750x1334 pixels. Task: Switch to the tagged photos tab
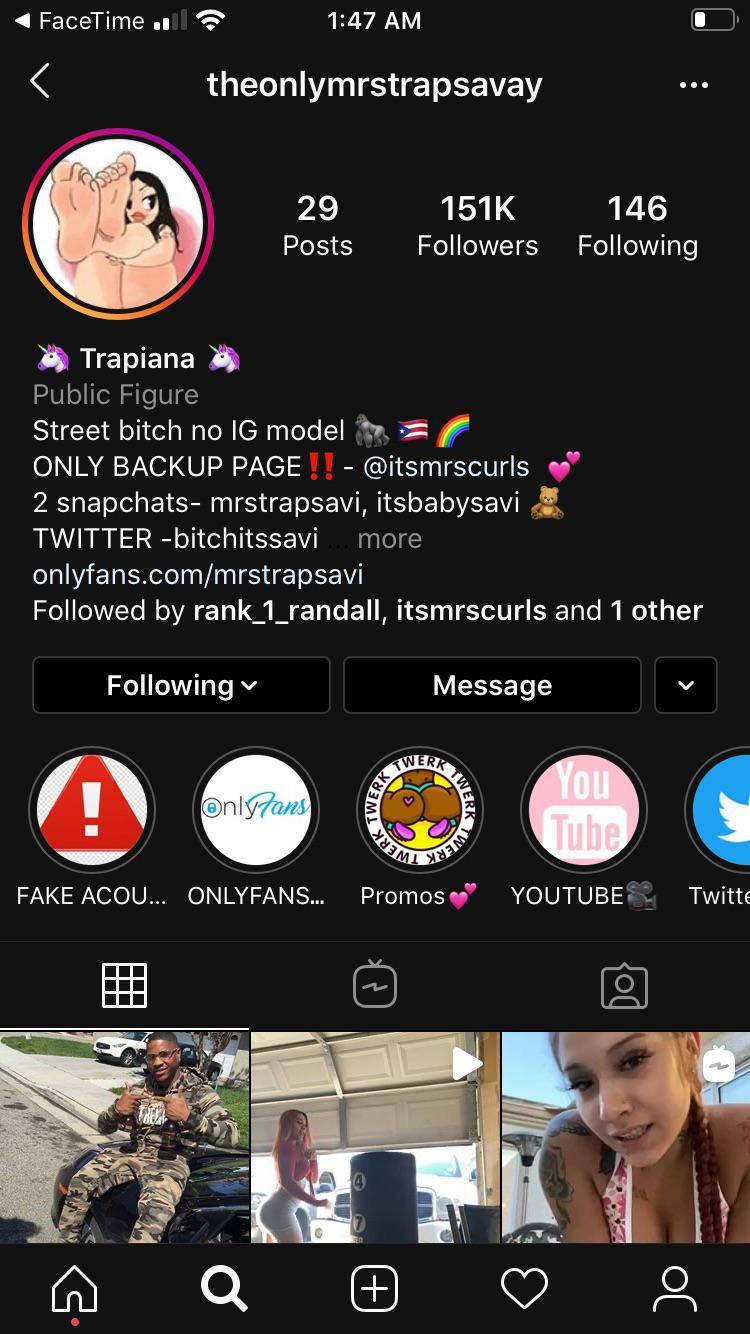tap(624, 985)
